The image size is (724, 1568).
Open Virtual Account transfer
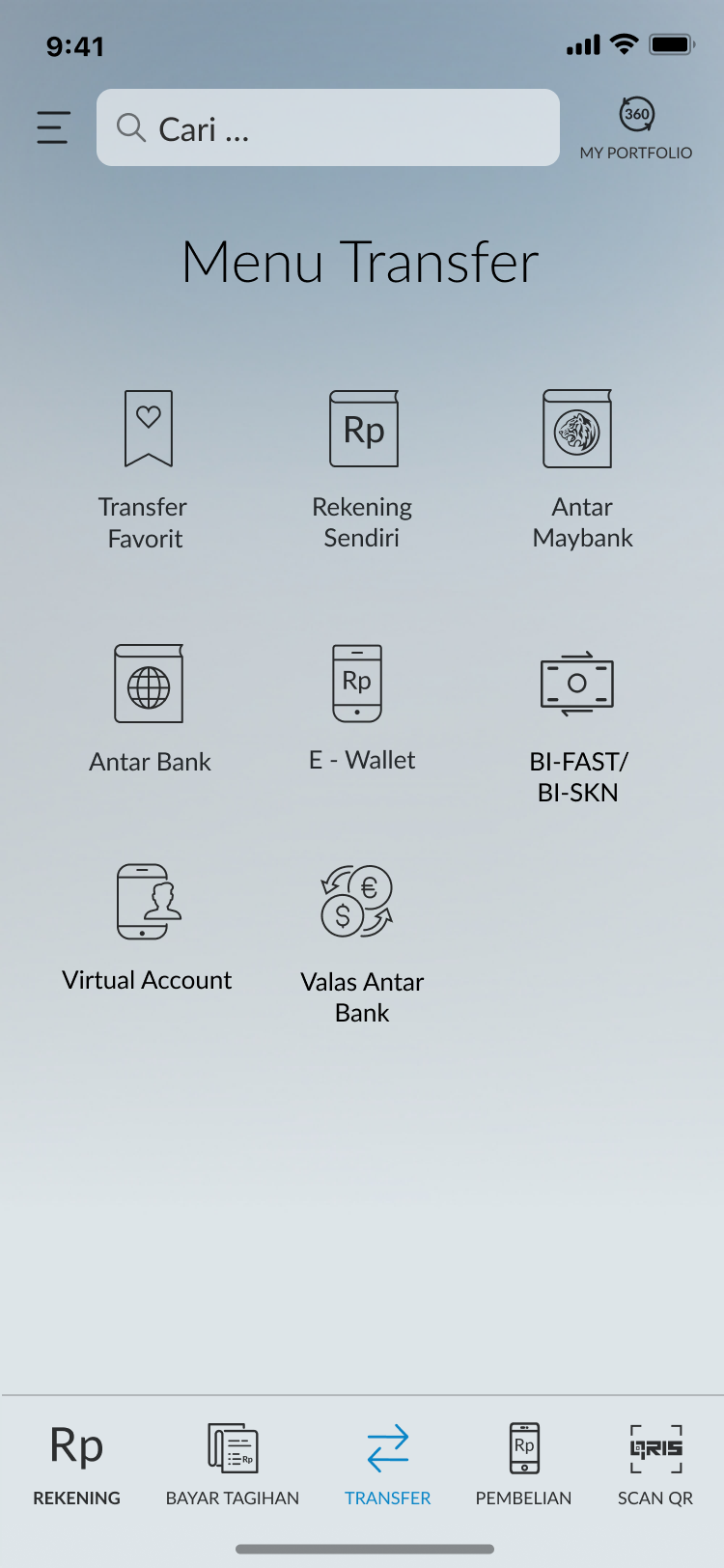click(148, 929)
